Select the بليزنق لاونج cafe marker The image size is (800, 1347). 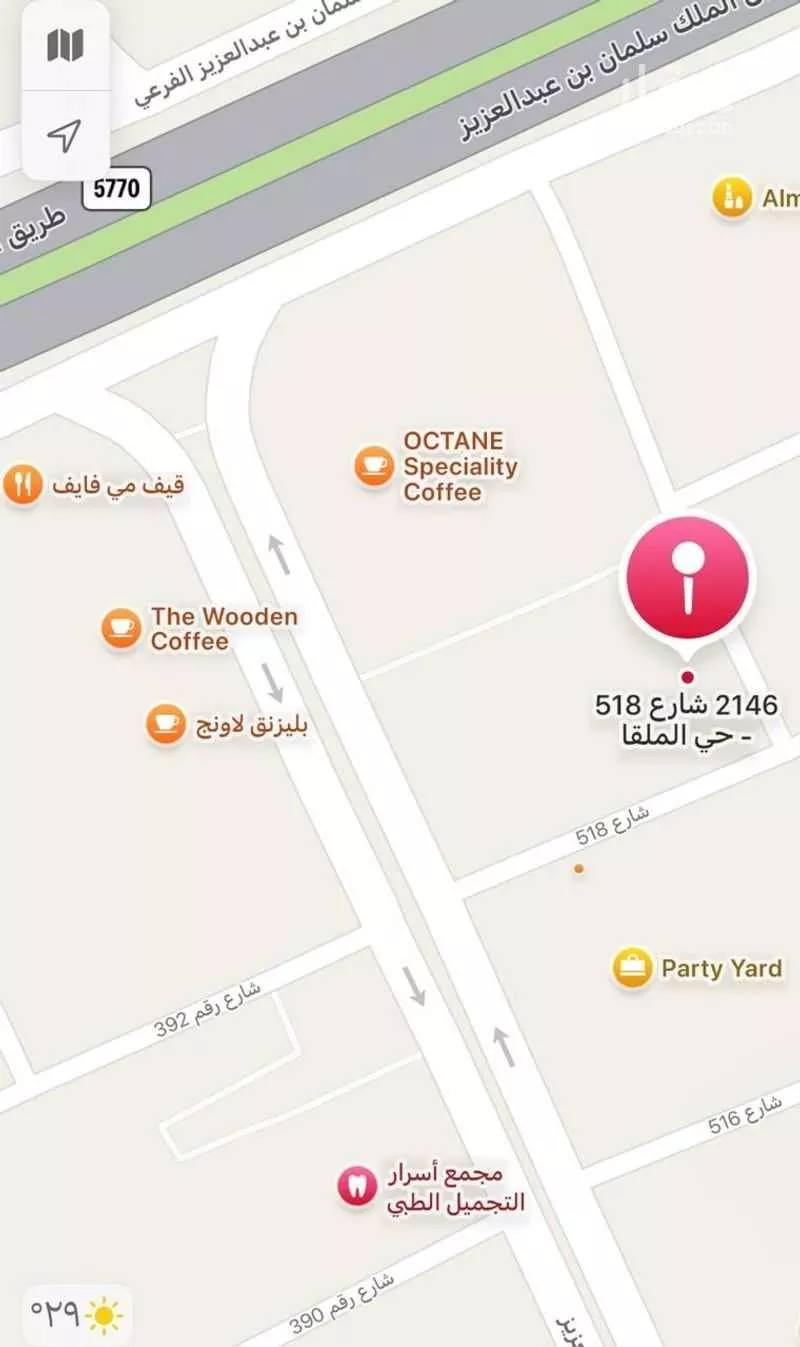pos(165,724)
